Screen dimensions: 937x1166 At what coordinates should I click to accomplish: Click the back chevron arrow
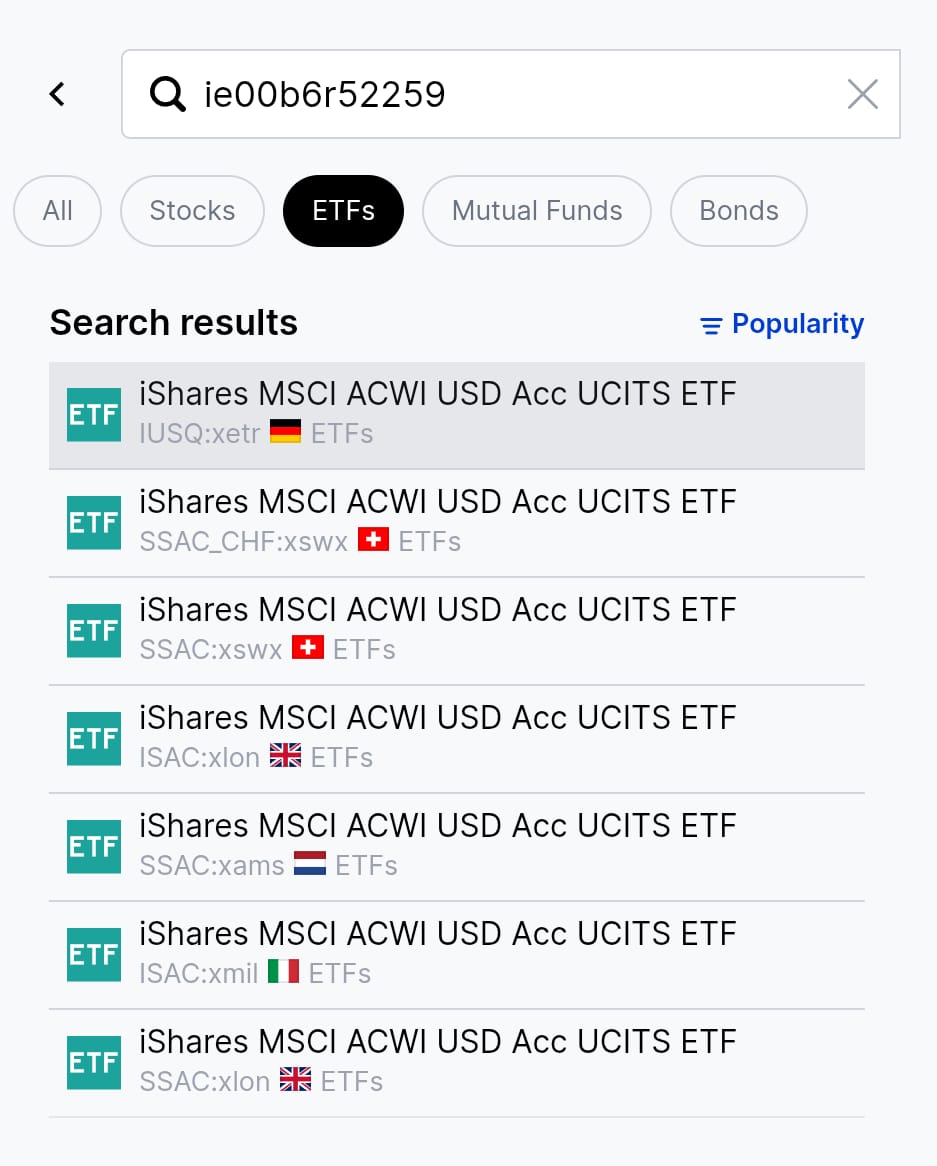57,93
